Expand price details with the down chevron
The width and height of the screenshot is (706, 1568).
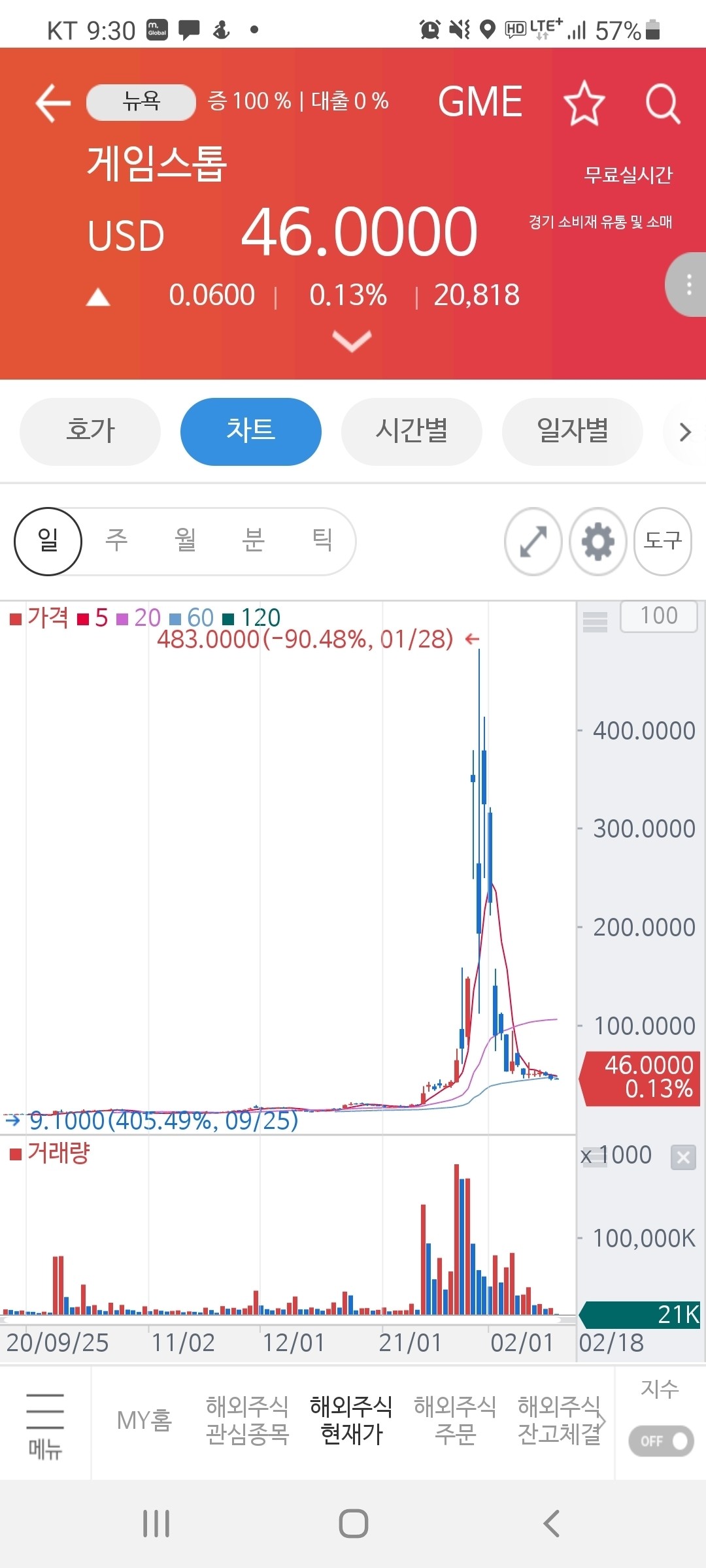[352, 339]
